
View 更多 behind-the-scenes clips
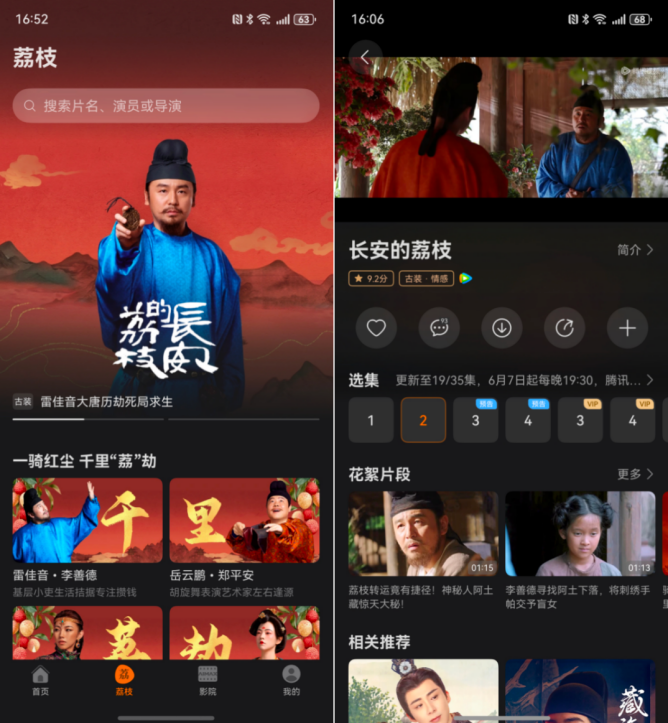[x=635, y=474]
